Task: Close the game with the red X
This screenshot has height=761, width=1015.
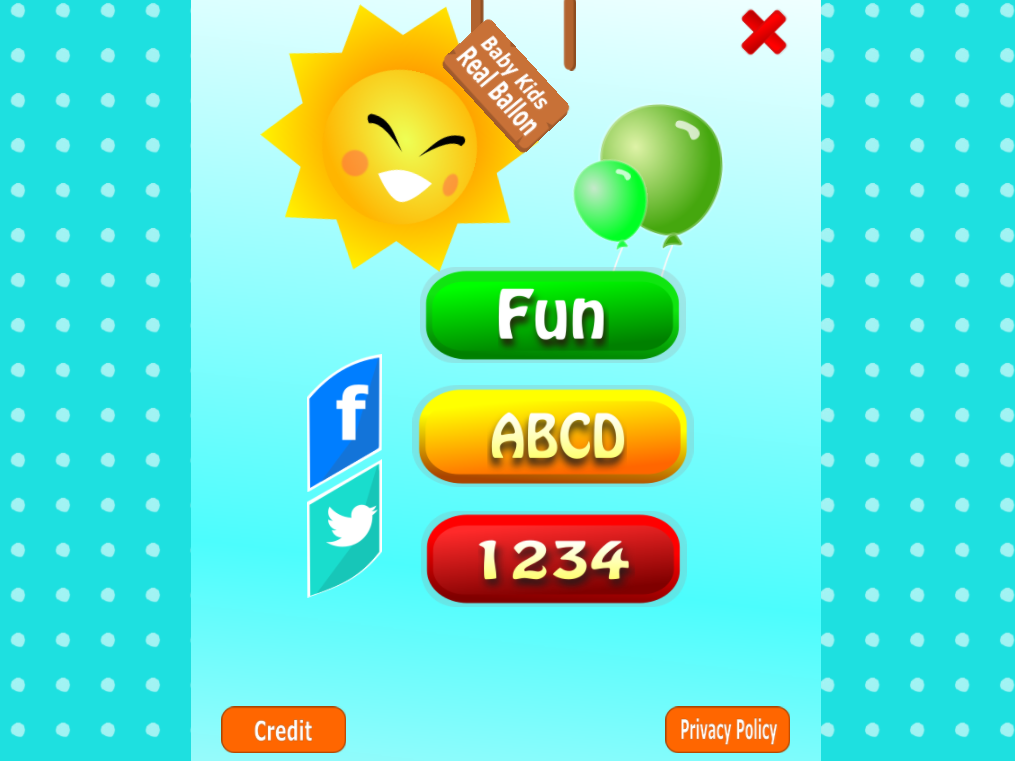Action: point(763,32)
